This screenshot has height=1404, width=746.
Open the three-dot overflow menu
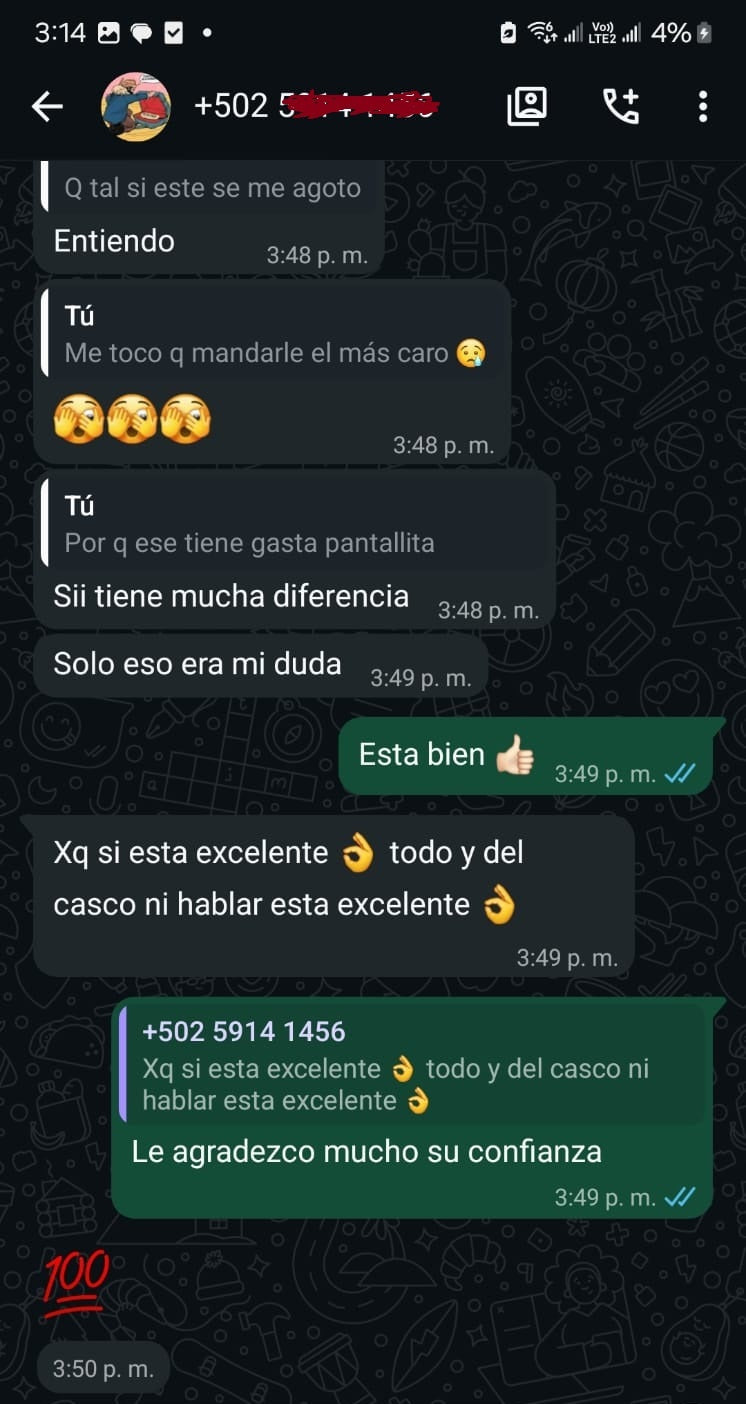click(x=703, y=106)
